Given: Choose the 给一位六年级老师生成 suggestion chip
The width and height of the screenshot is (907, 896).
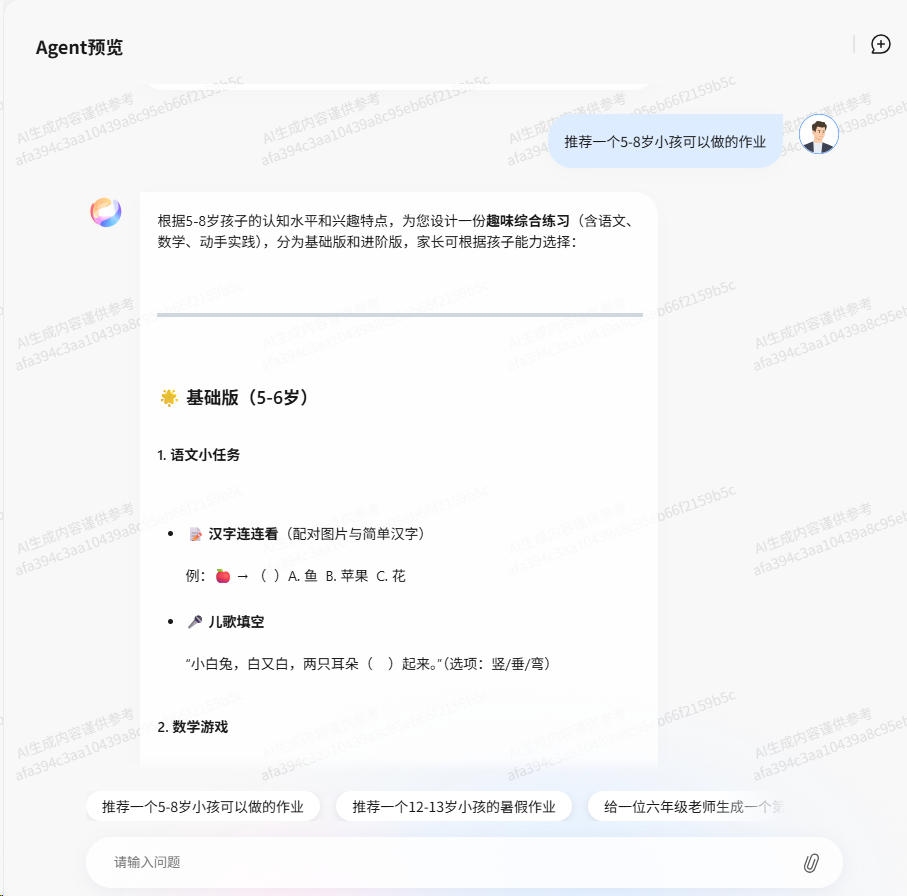Looking at the screenshot, I should [x=691, y=806].
